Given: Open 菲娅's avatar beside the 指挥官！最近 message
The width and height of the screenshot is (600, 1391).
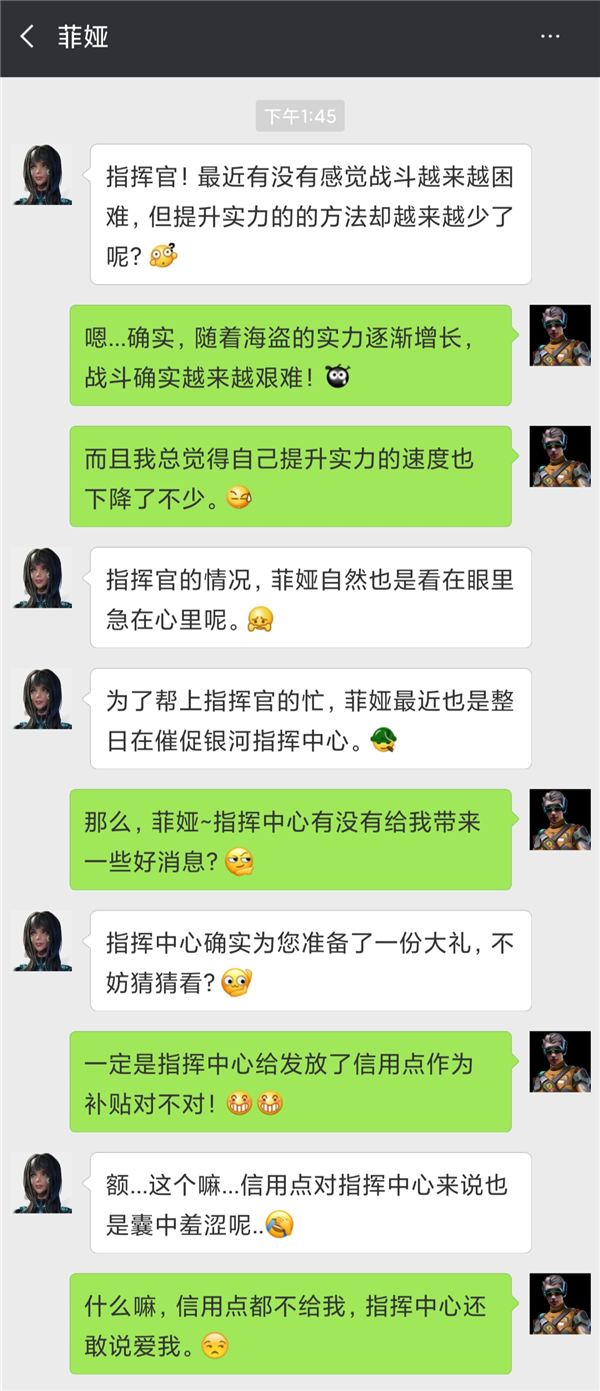Looking at the screenshot, I should coord(42,175).
